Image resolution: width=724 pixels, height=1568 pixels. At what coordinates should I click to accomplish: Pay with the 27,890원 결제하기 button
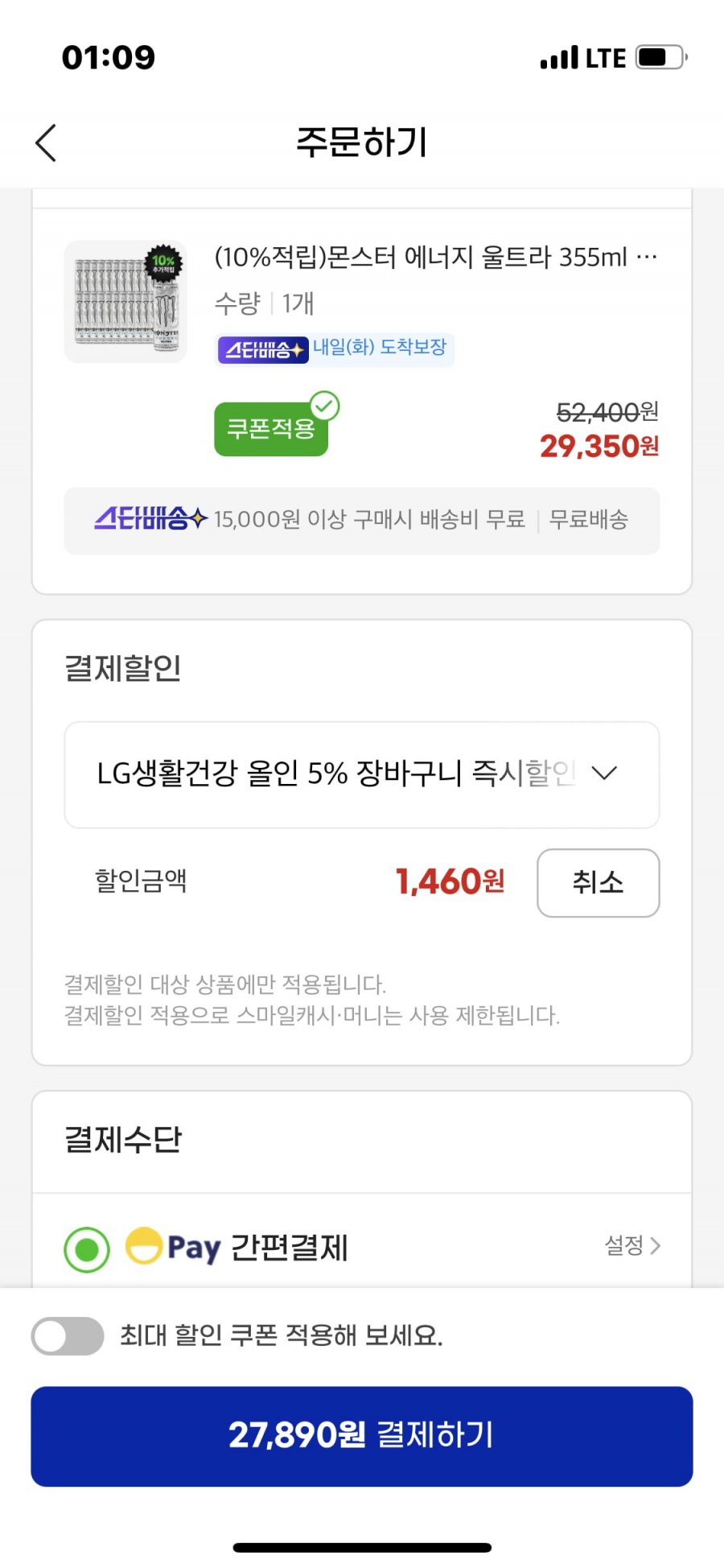click(362, 1436)
